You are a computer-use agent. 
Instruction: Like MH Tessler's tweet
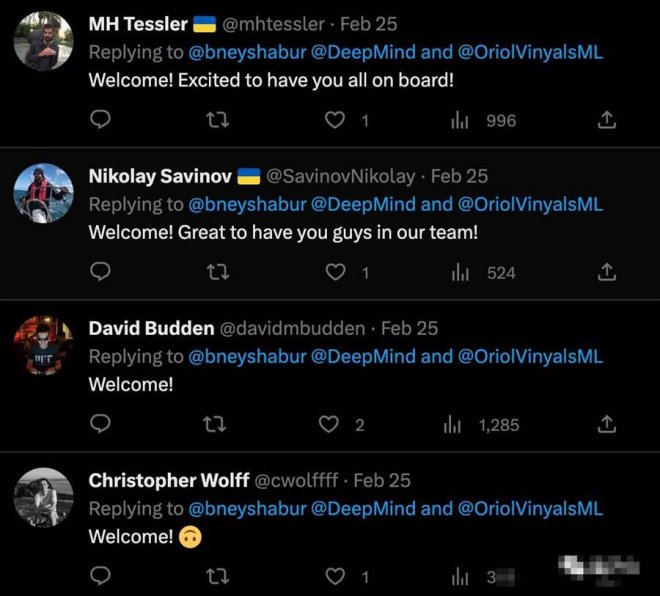337,120
